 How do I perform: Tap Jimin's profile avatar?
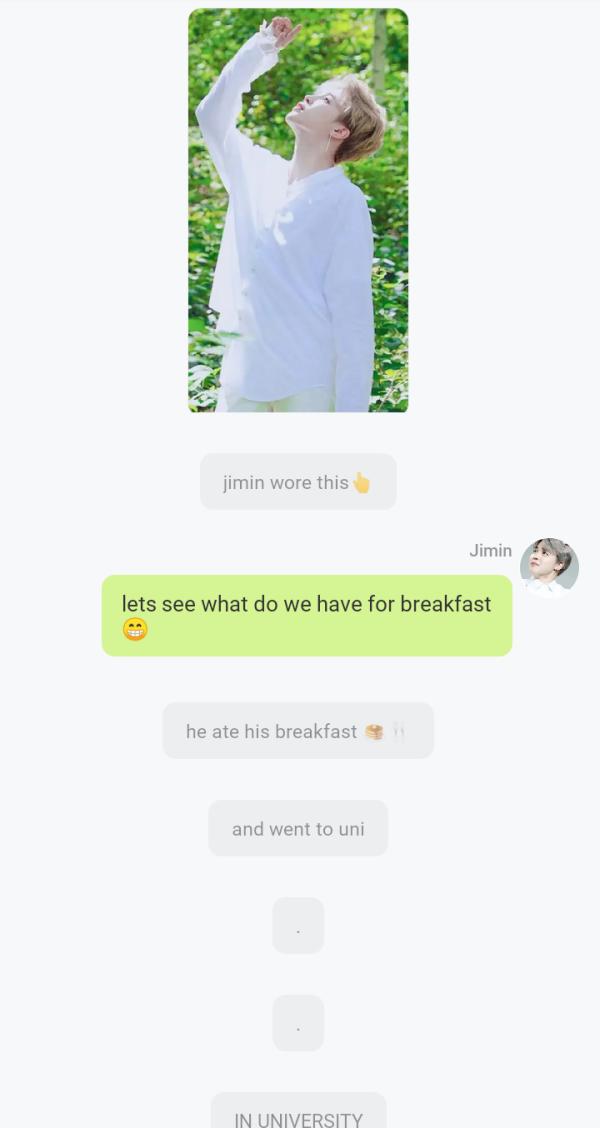point(549,566)
